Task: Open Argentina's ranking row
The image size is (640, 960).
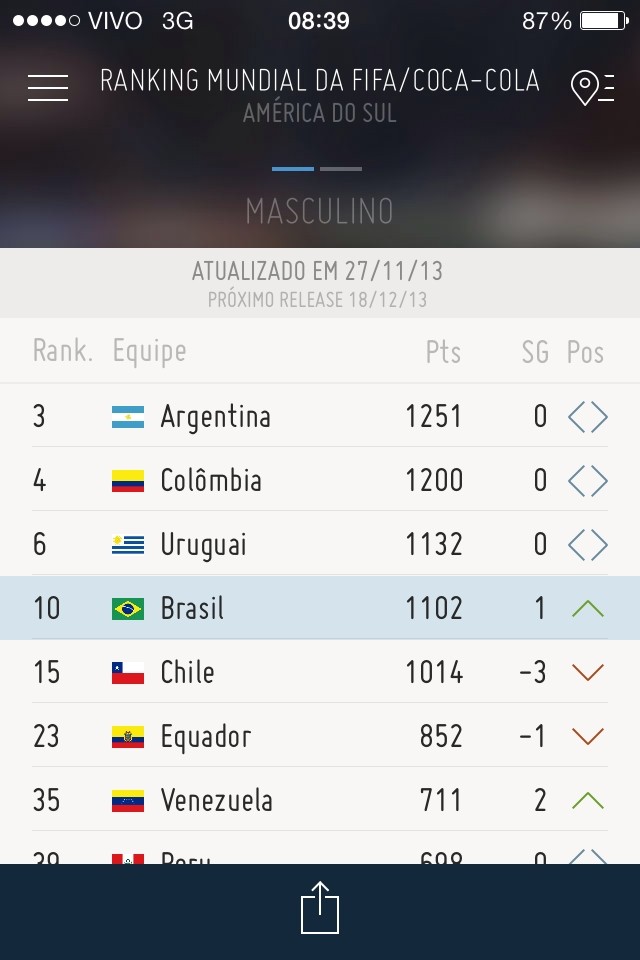Action: [320, 416]
